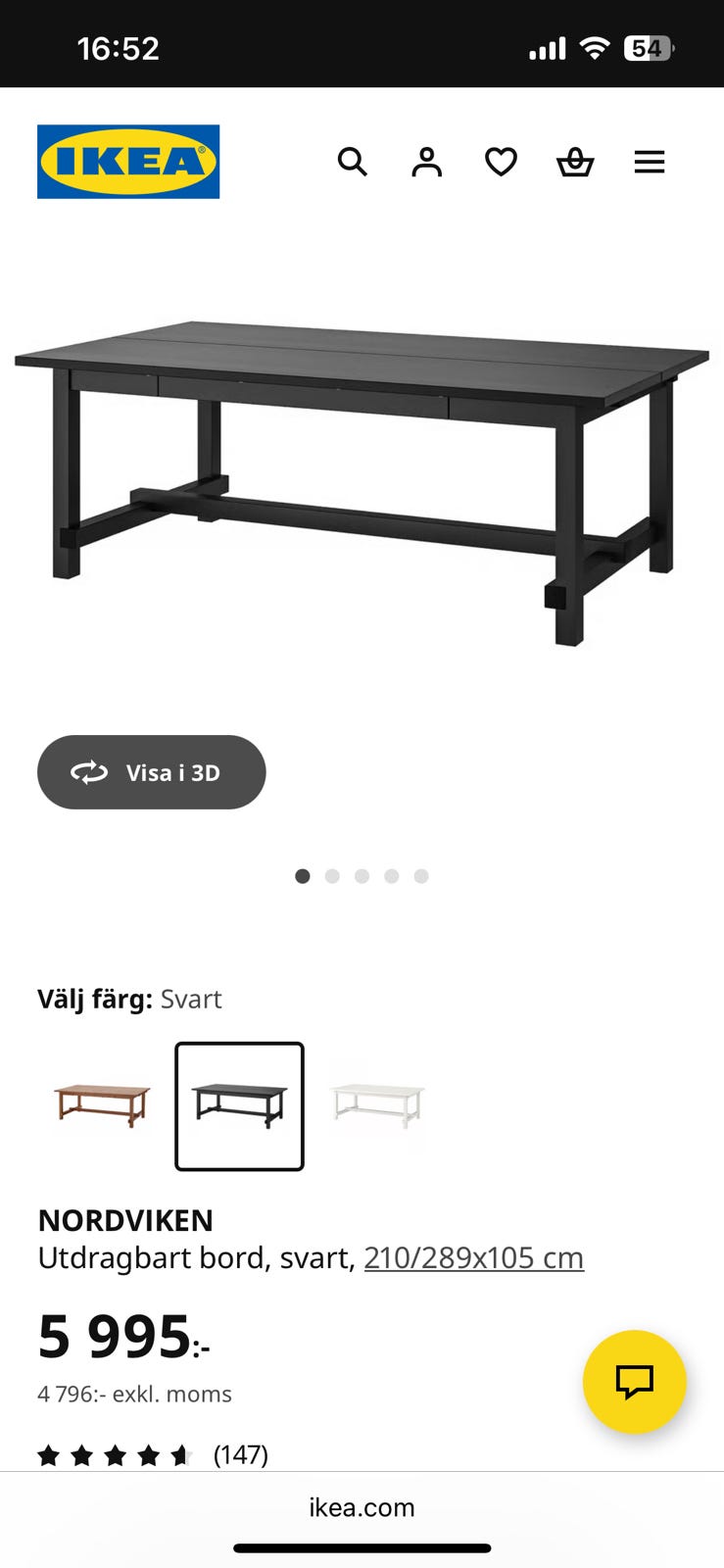Open the (147) reviews count
Viewport: 724px width, 1568px height.
tap(239, 1455)
